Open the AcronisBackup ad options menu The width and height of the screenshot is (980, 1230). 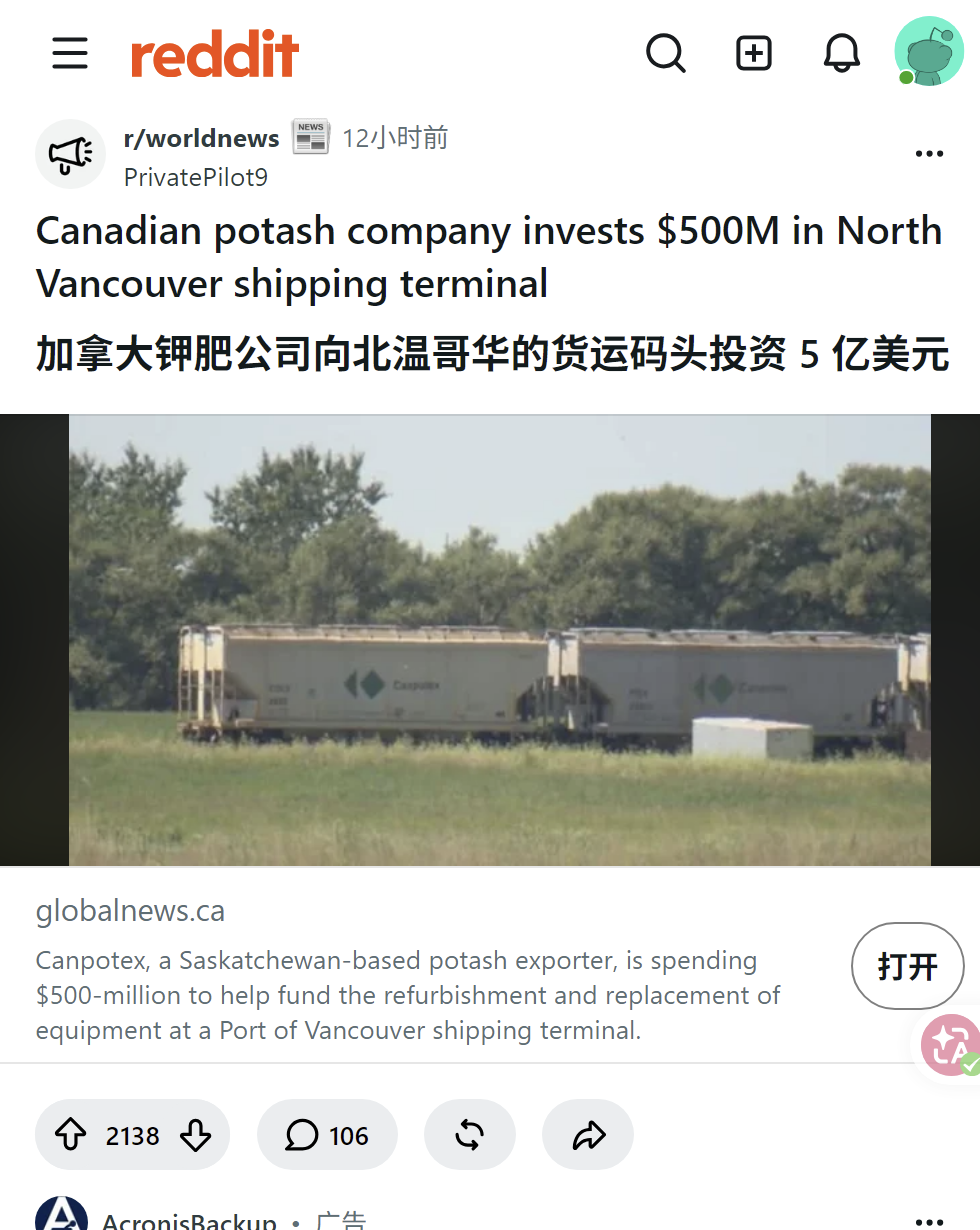(930, 1221)
